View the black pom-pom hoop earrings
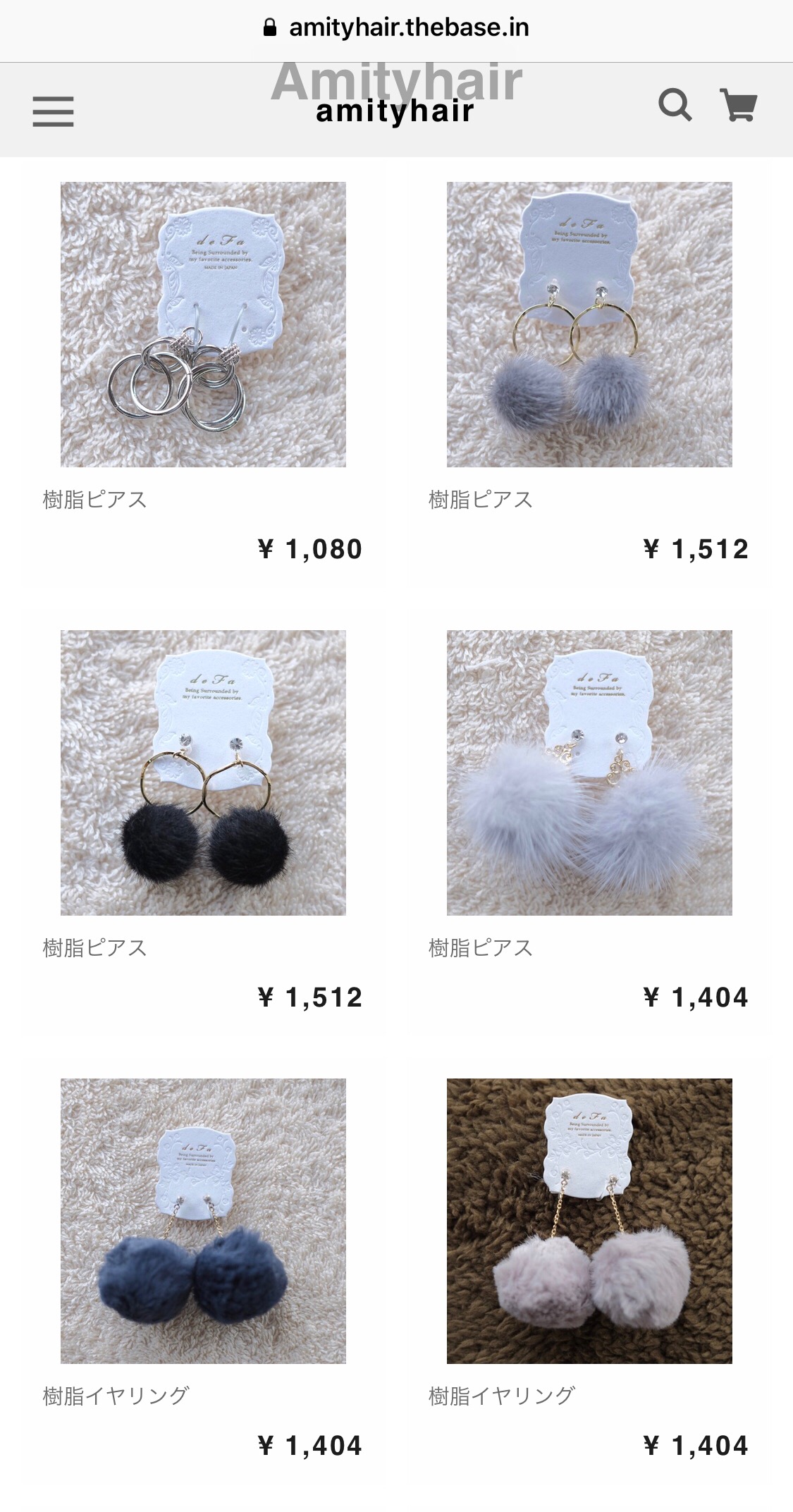This screenshot has height=1512, width=793. 203,773
